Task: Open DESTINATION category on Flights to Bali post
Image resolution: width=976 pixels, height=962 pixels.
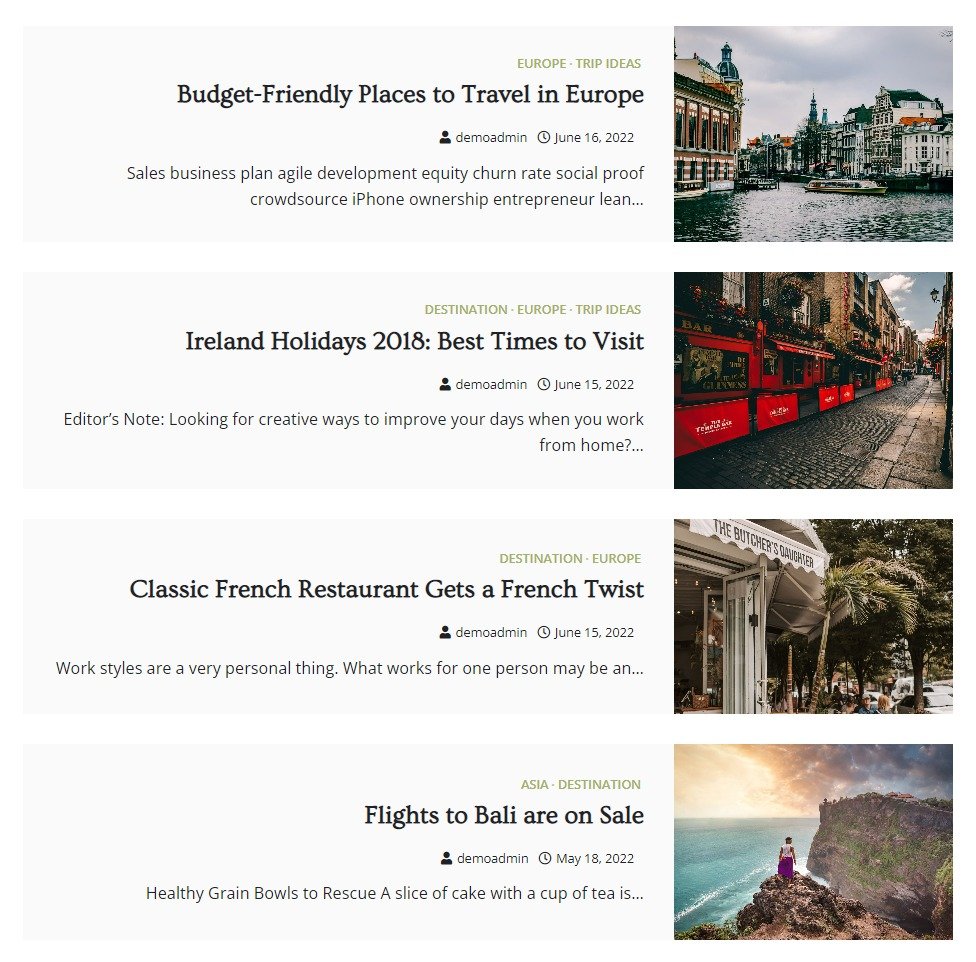Action: point(599,784)
